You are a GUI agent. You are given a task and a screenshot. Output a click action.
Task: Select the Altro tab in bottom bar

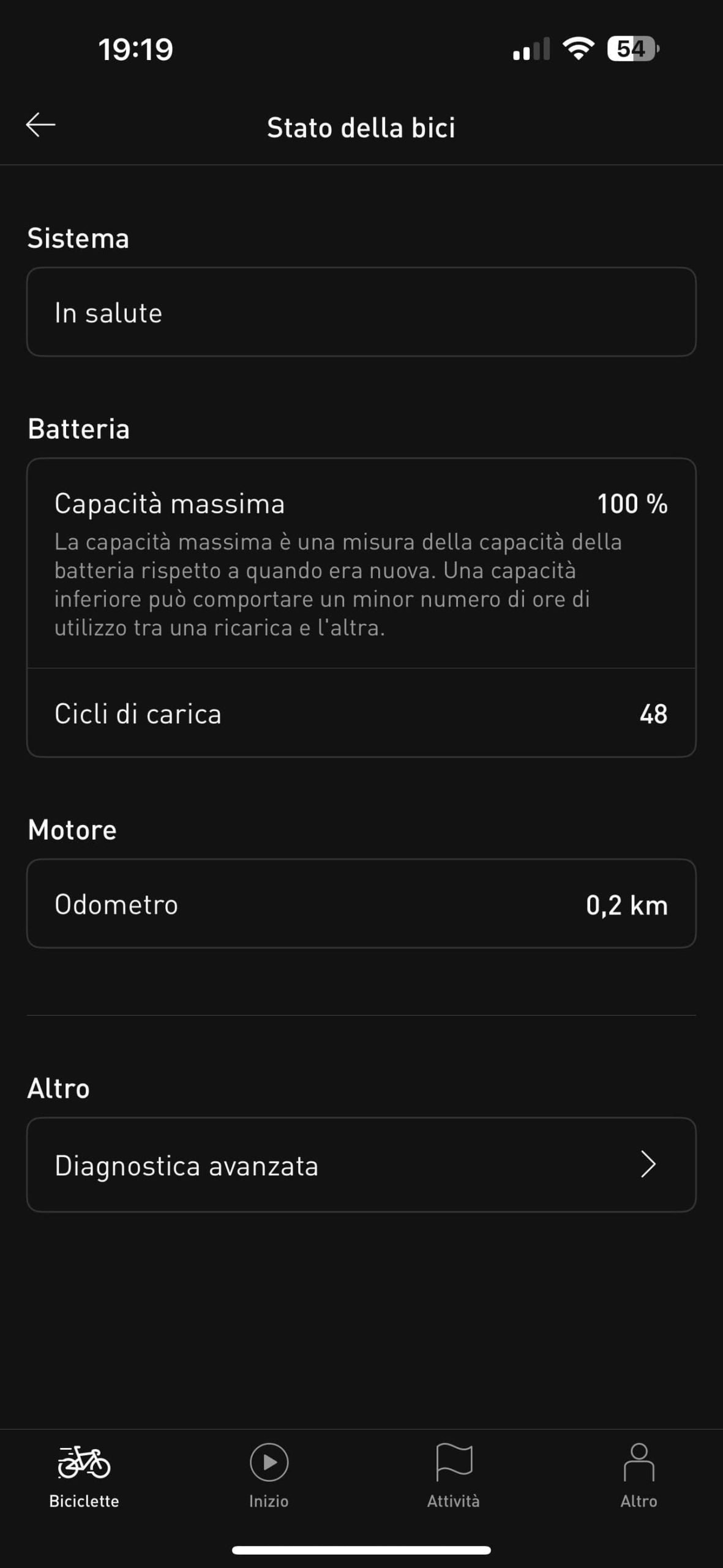pyautogui.click(x=639, y=1475)
